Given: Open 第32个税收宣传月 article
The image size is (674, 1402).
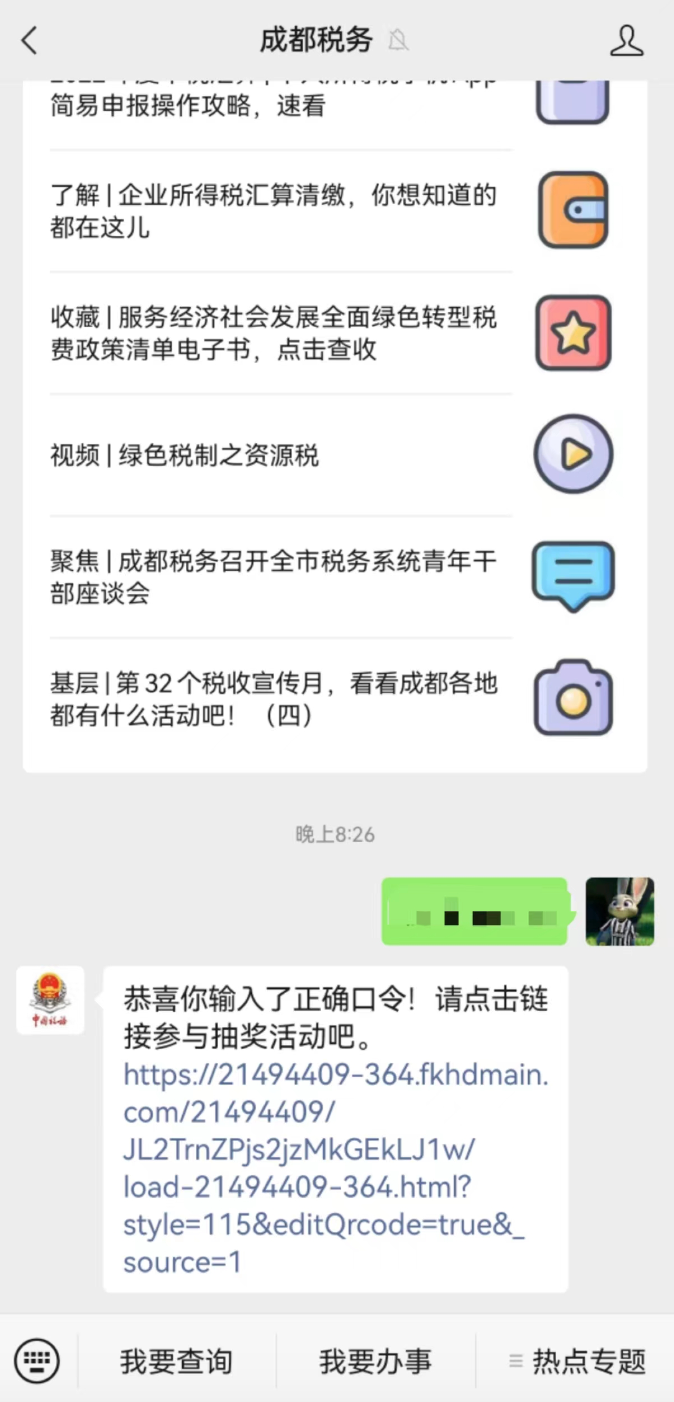Looking at the screenshot, I should [x=274, y=700].
